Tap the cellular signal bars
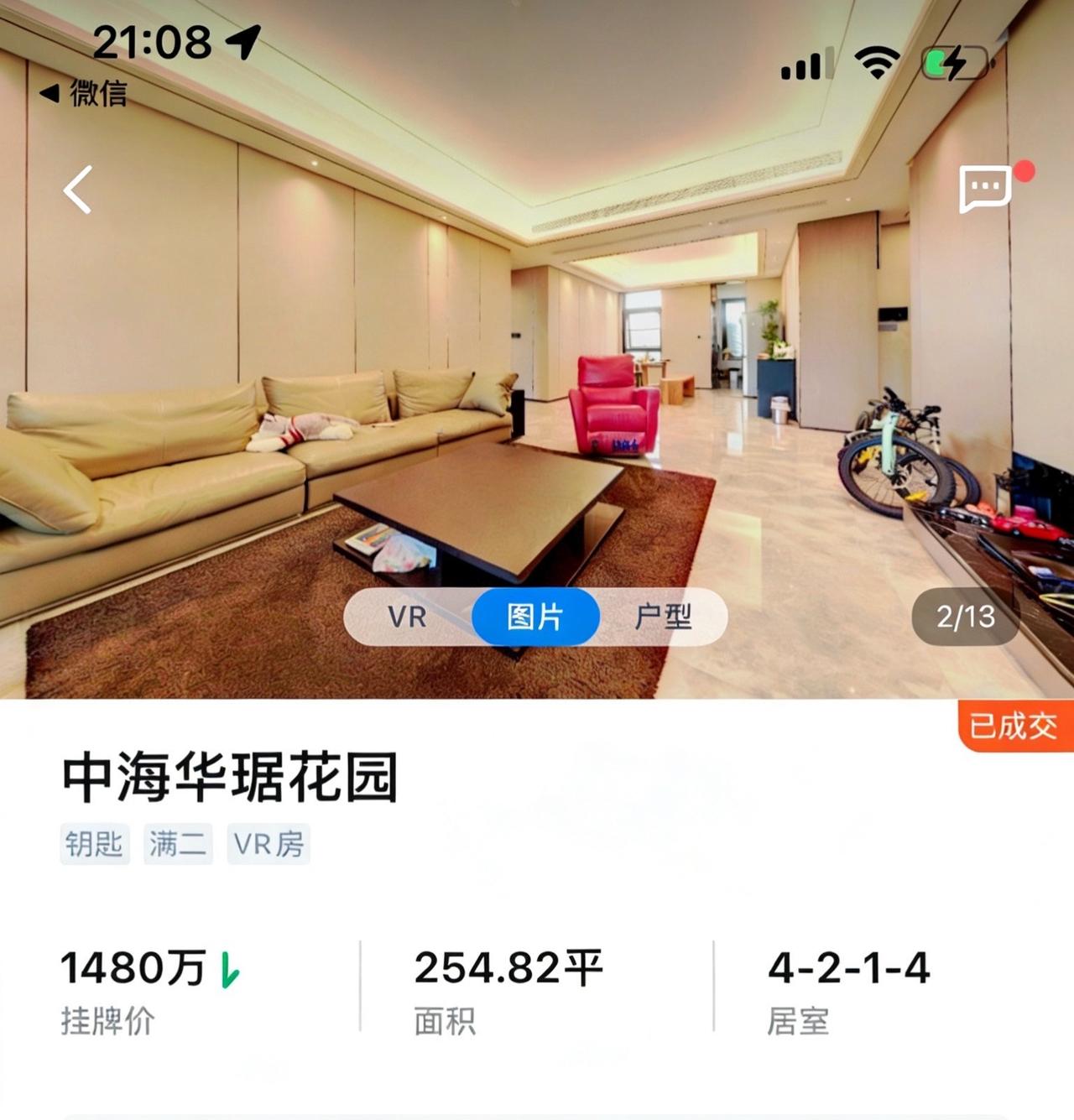This screenshot has width=1074, height=1120. [805, 63]
